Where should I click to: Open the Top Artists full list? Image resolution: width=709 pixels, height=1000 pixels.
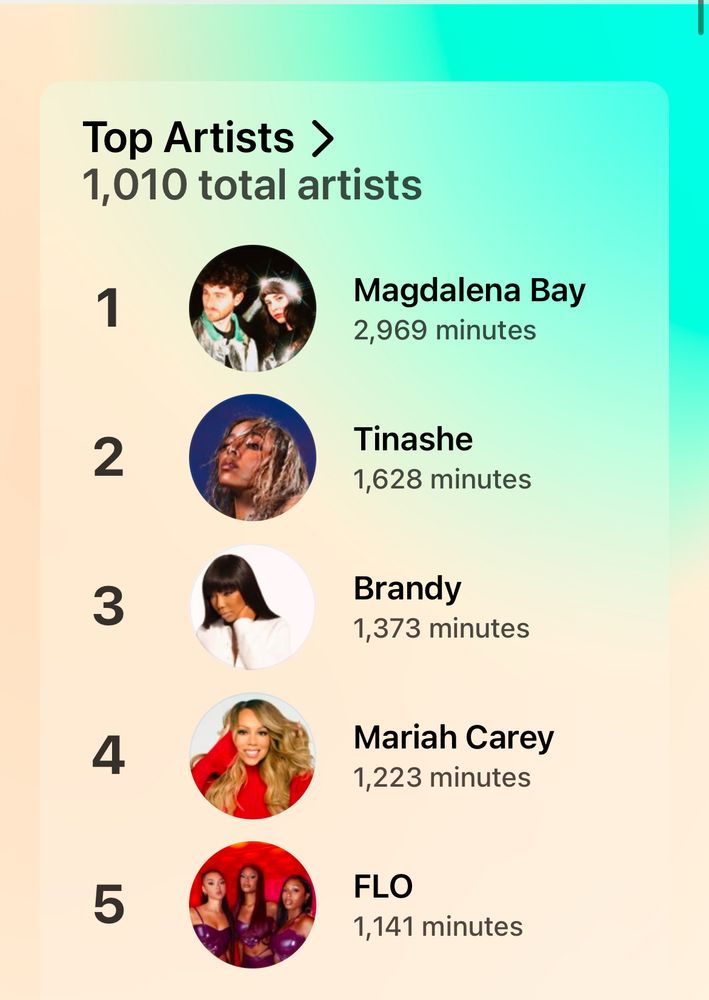(208, 138)
